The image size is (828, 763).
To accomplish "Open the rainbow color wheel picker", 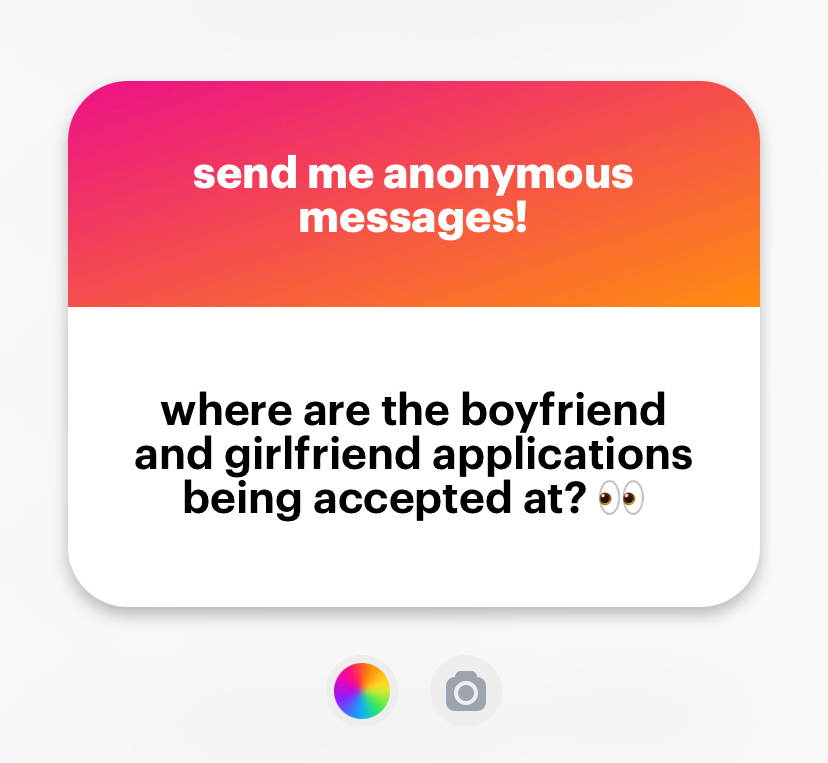I will click(361, 691).
